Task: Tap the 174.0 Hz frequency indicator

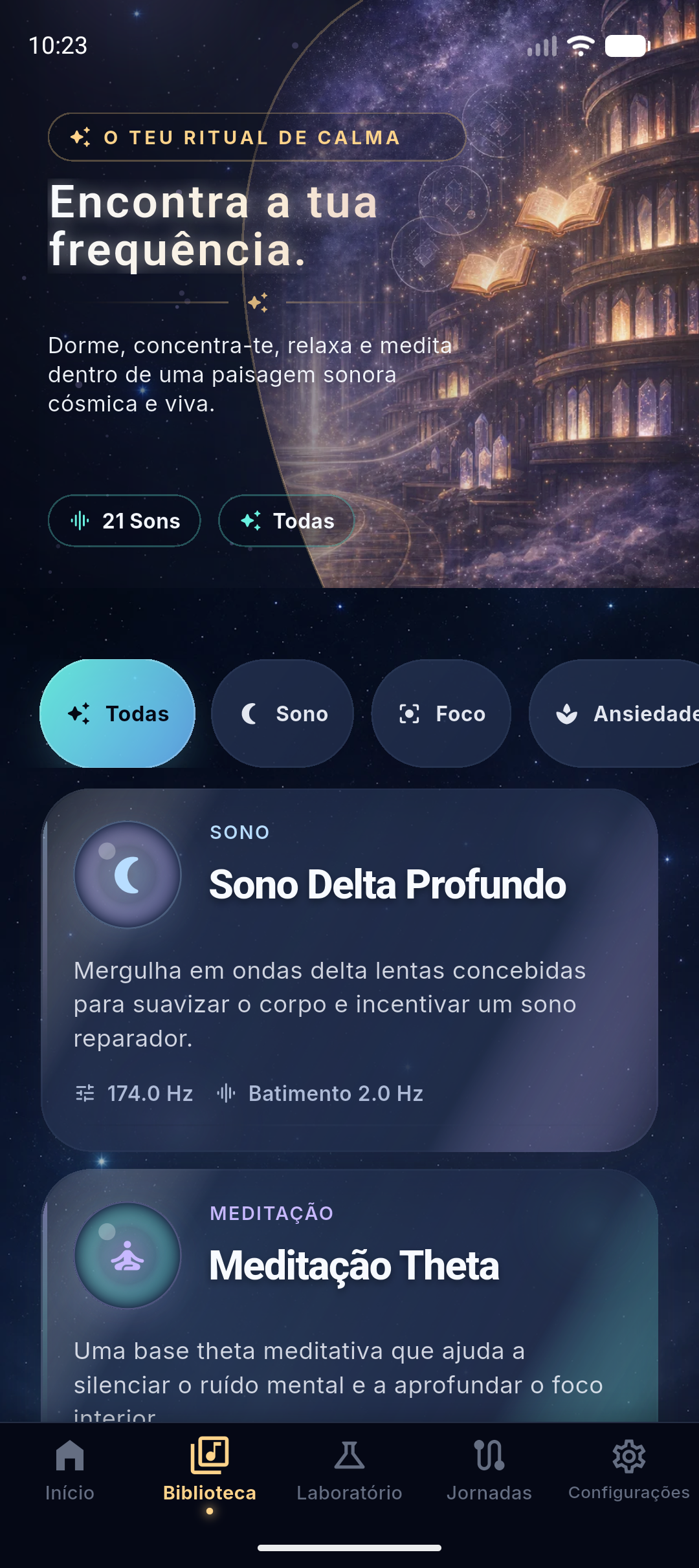Action: (x=133, y=1093)
